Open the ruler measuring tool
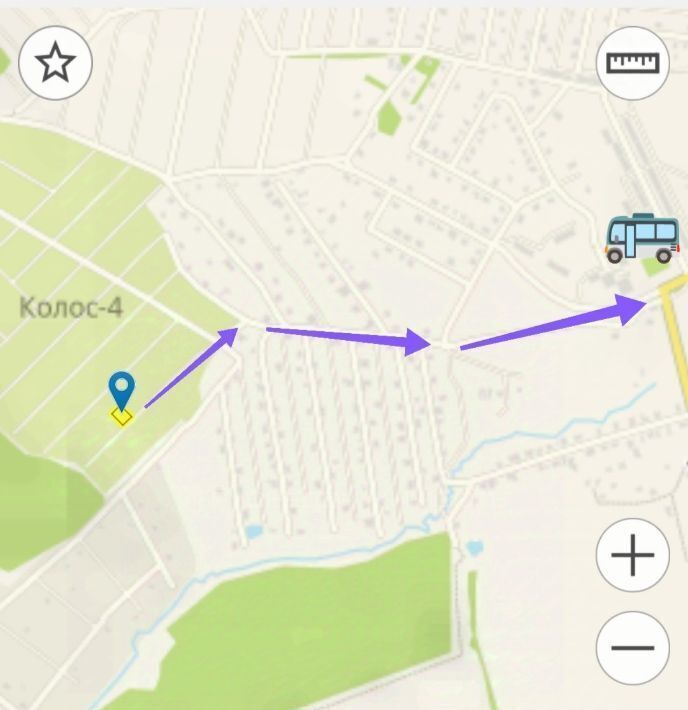The image size is (688, 710). coord(633,63)
